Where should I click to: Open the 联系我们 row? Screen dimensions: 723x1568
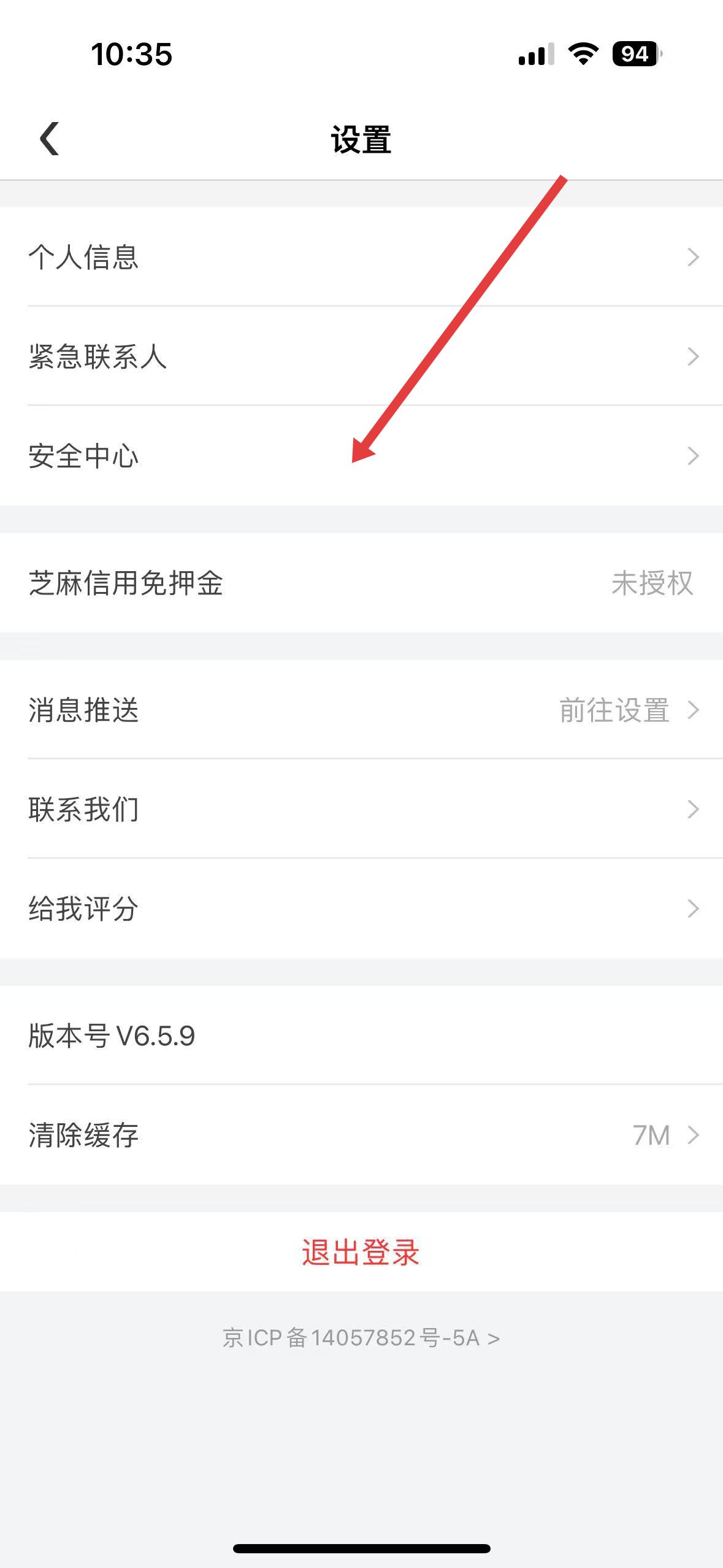pyautogui.click(x=361, y=809)
